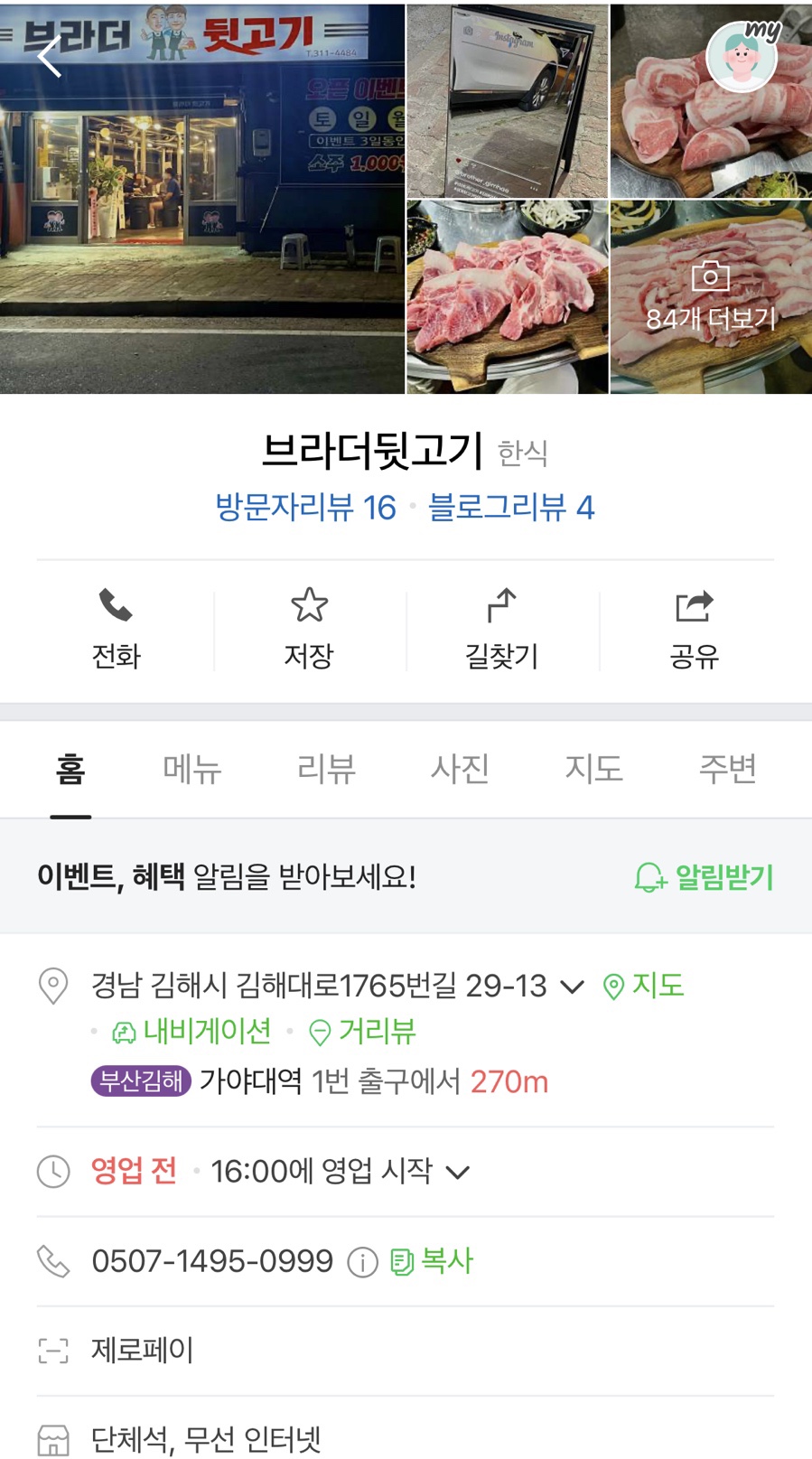
Task: Open 내비게이션 for this address
Action: (x=191, y=1032)
